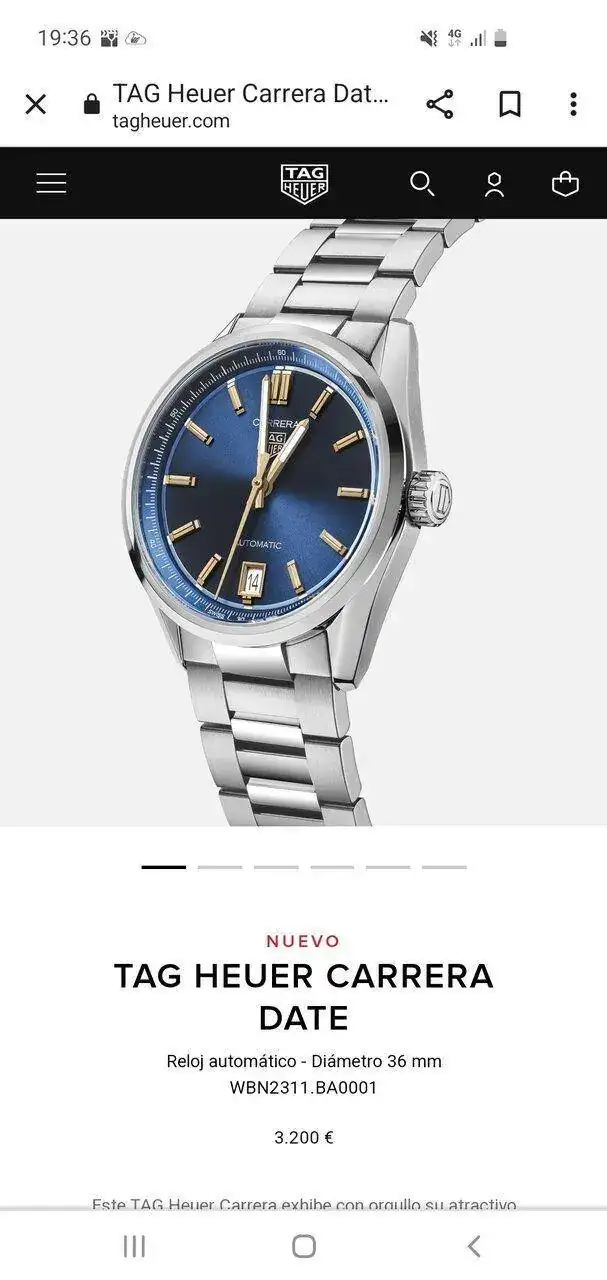This screenshot has height=1280, width=607.
Task: Close the browser custom tab
Action: (36, 104)
